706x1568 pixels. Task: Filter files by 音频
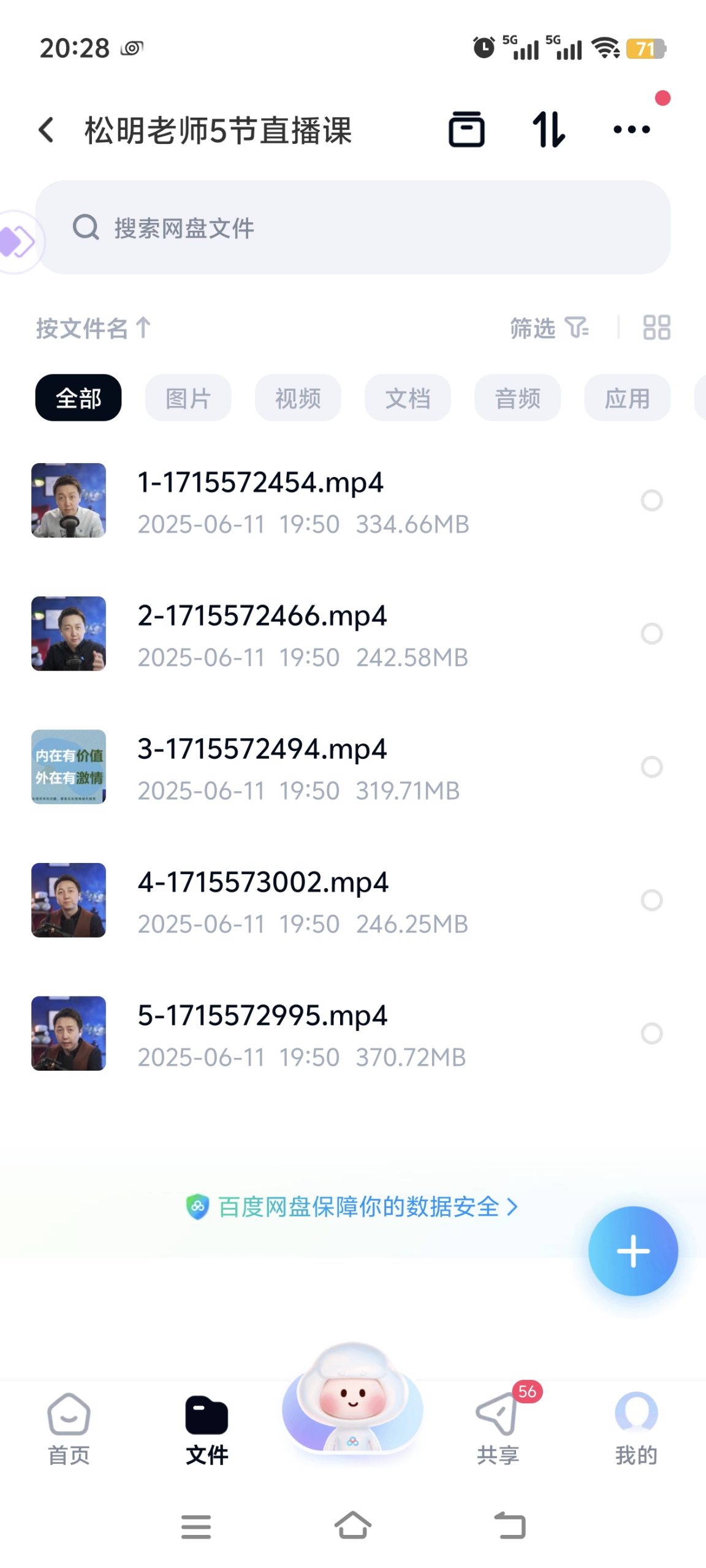click(x=517, y=398)
